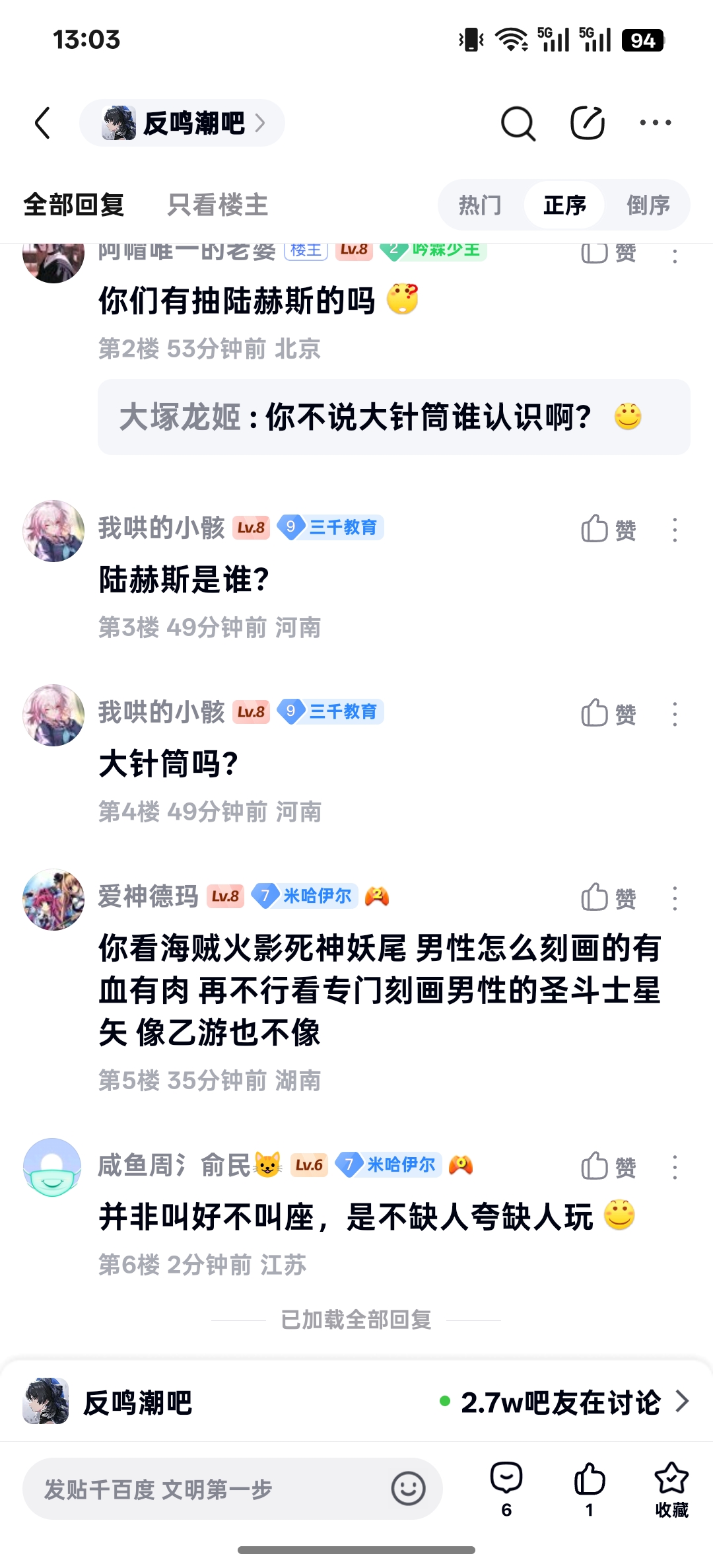Sort replies by 热门
The width and height of the screenshot is (713, 1568).
tap(480, 205)
